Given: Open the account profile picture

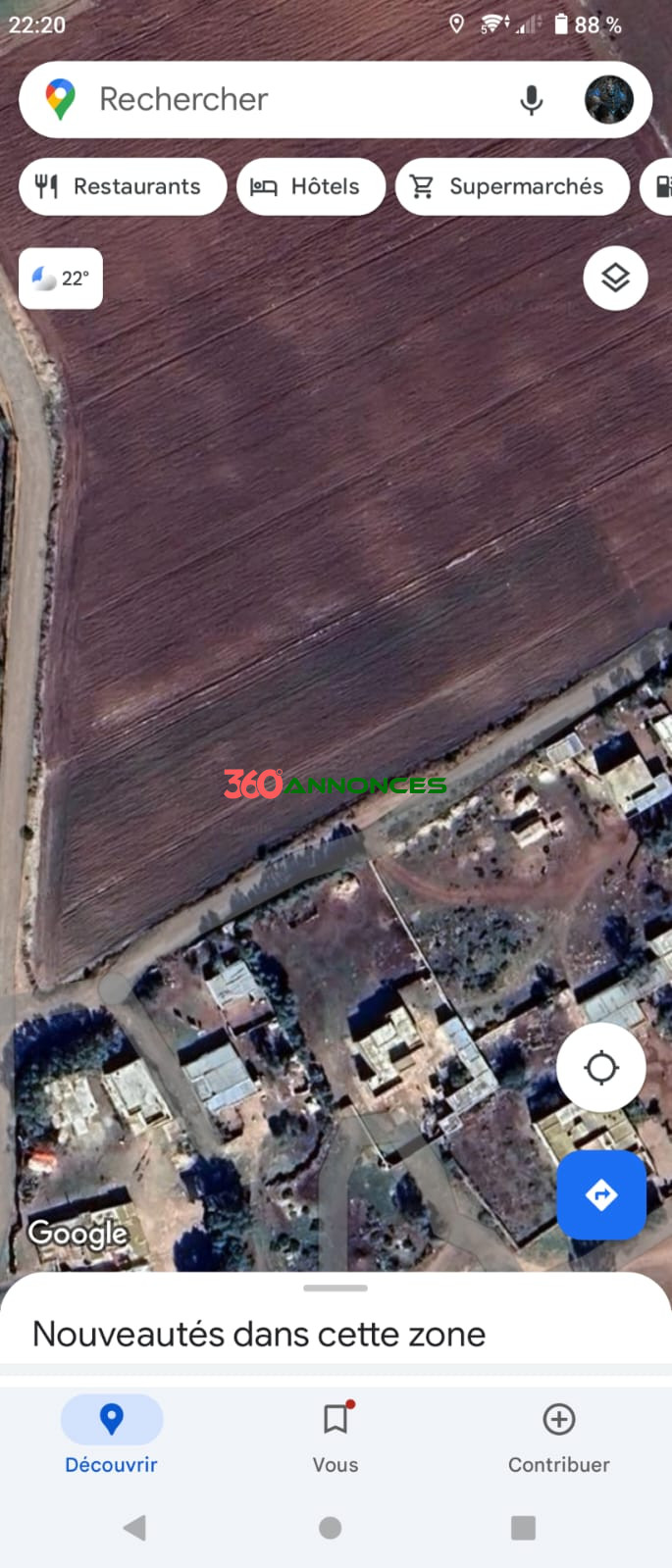Looking at the screenshot, I should point(608,100).
